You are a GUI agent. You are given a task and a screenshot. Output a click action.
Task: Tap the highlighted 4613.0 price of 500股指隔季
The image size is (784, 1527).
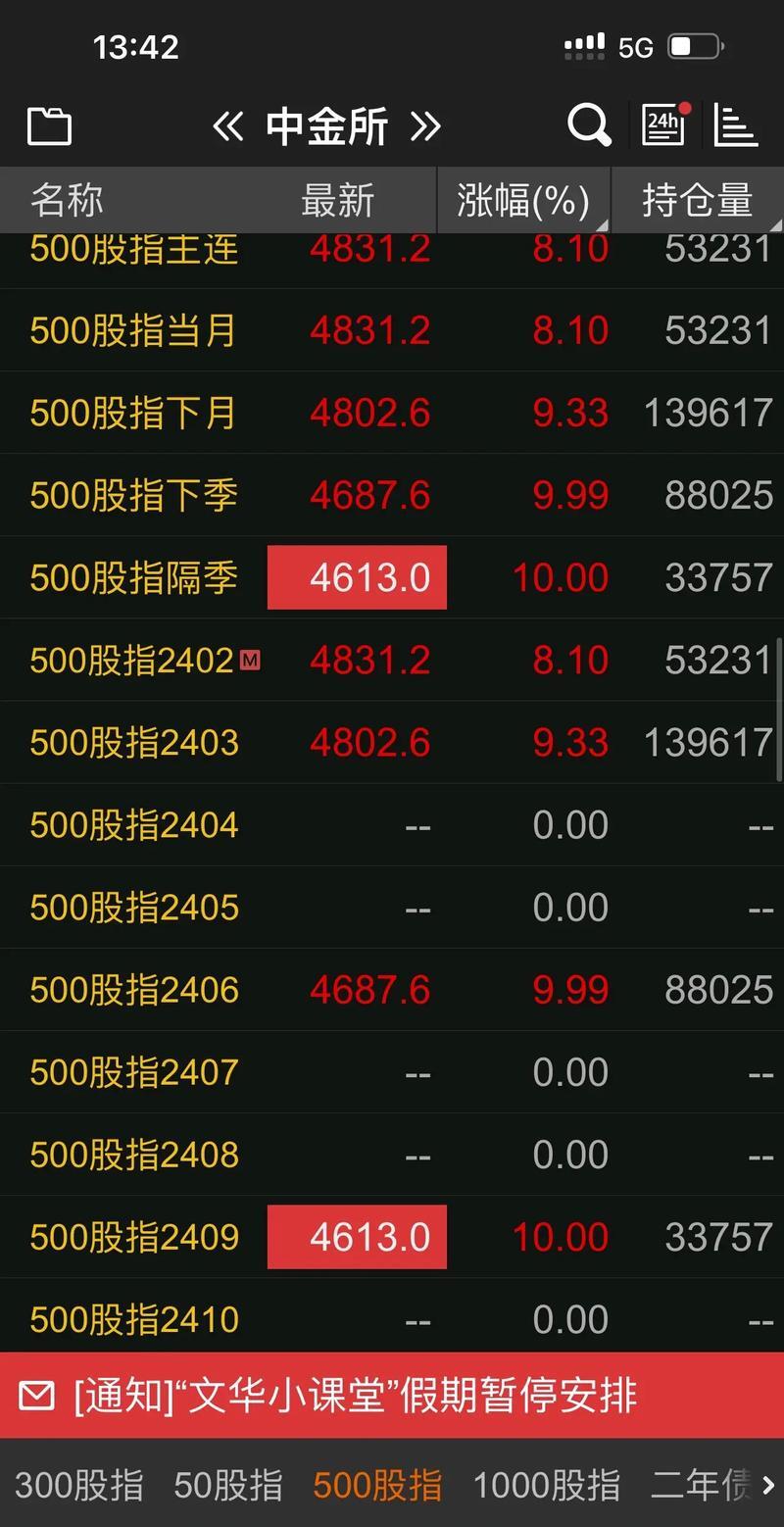click(x=357, y=577)
